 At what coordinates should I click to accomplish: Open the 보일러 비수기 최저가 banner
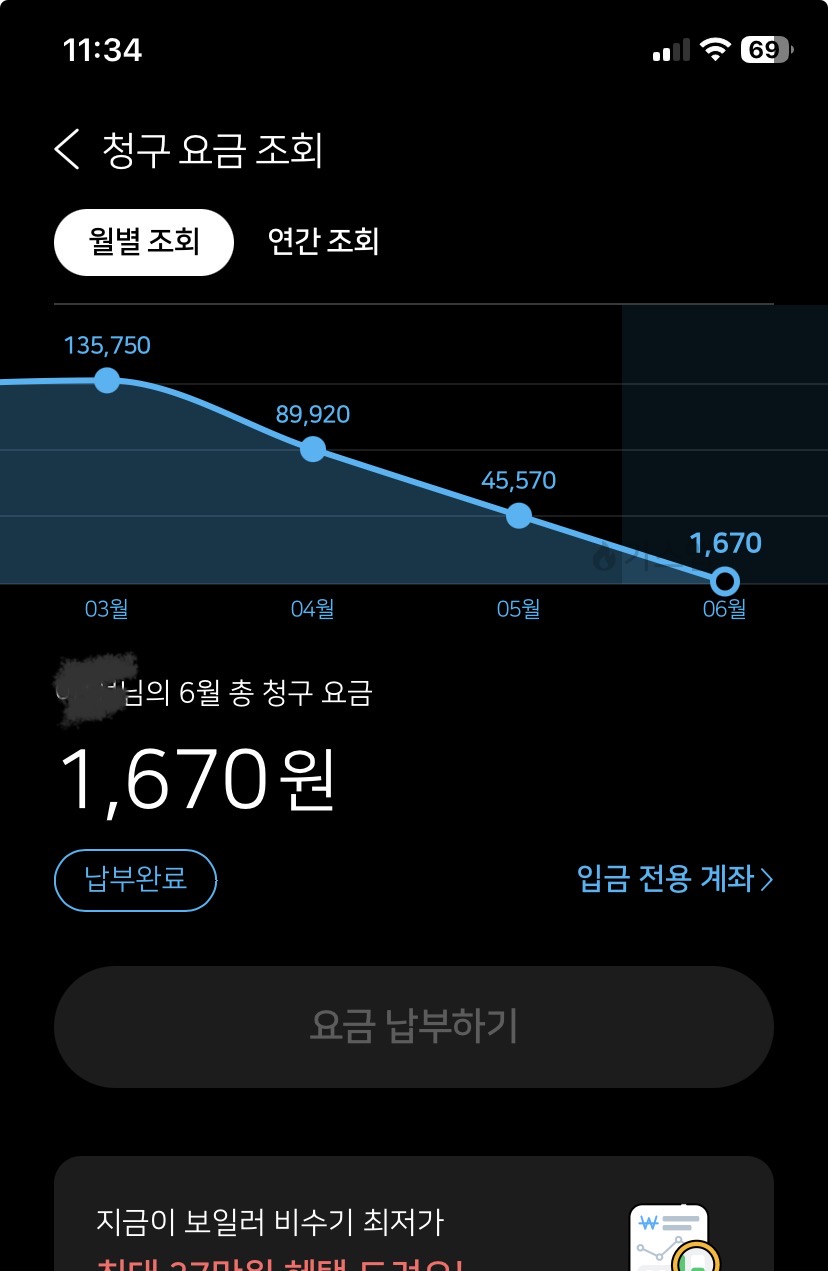click(x=414, y=1214)
